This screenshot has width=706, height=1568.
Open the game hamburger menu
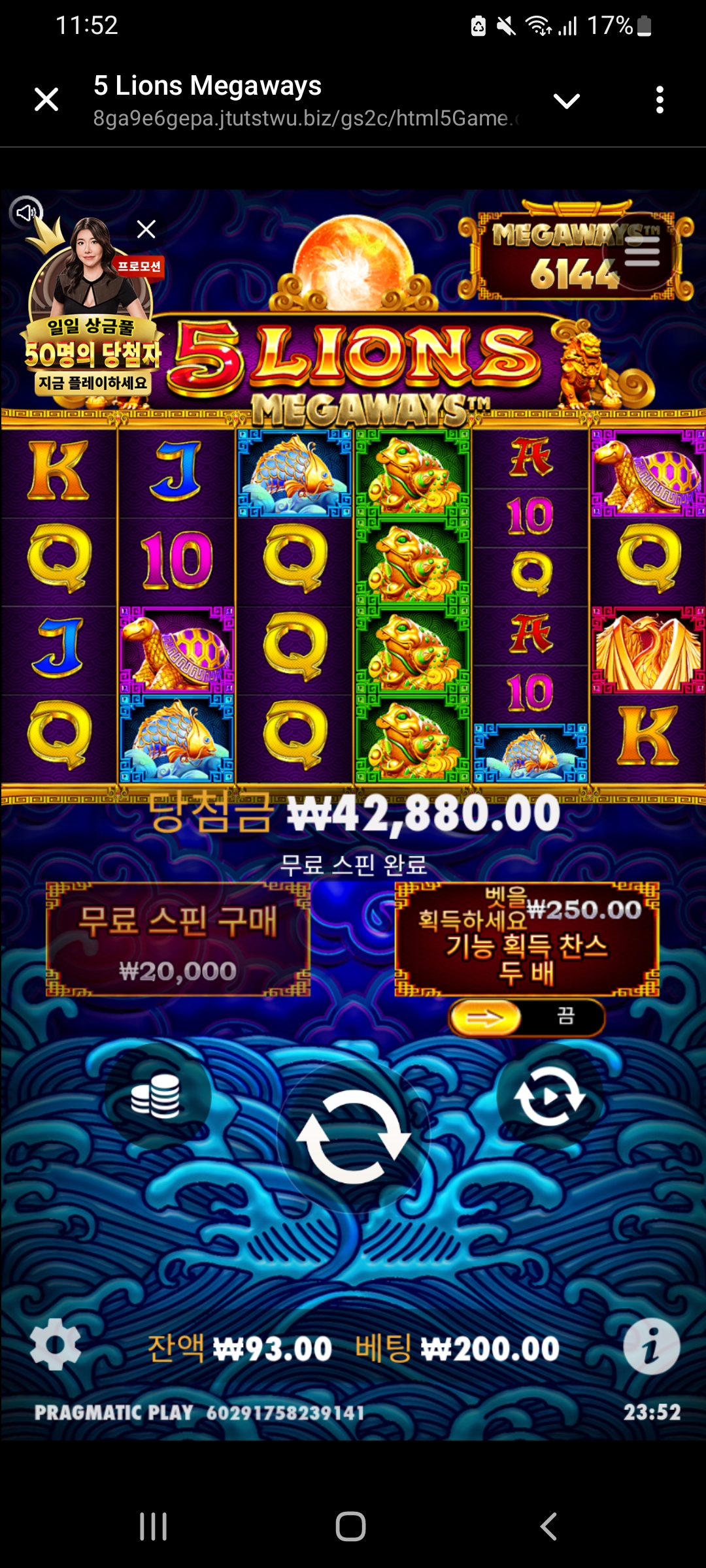tap(642, 252)
